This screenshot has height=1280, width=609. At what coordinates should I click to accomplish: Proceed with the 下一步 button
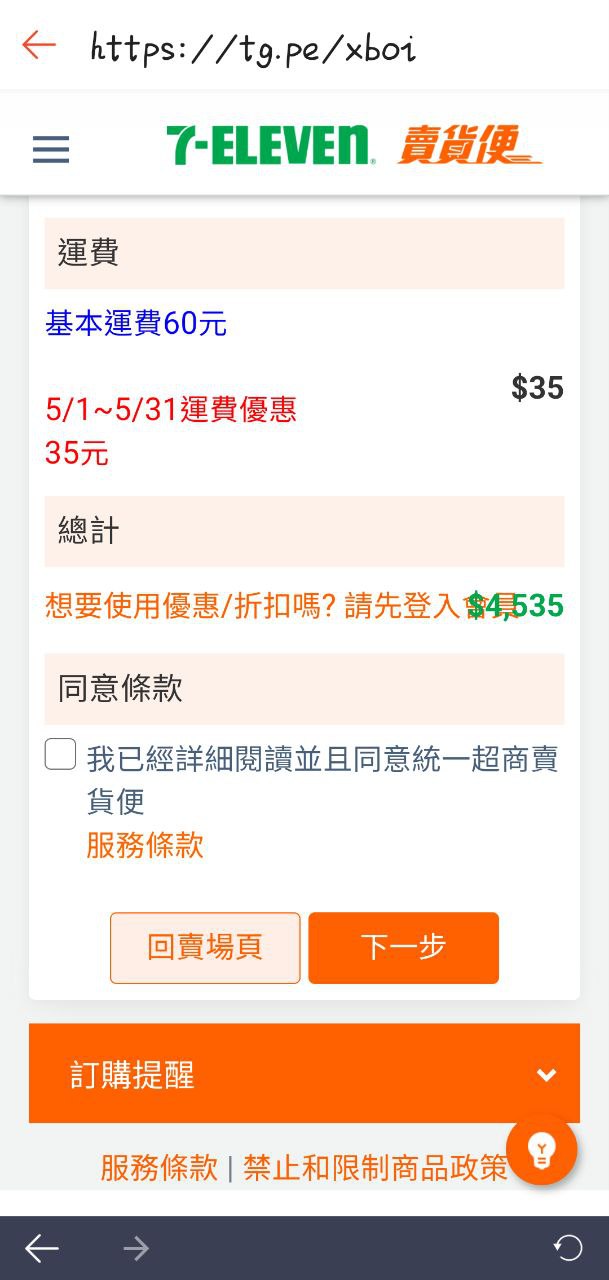pyautogui.click(x=403, y=948)
